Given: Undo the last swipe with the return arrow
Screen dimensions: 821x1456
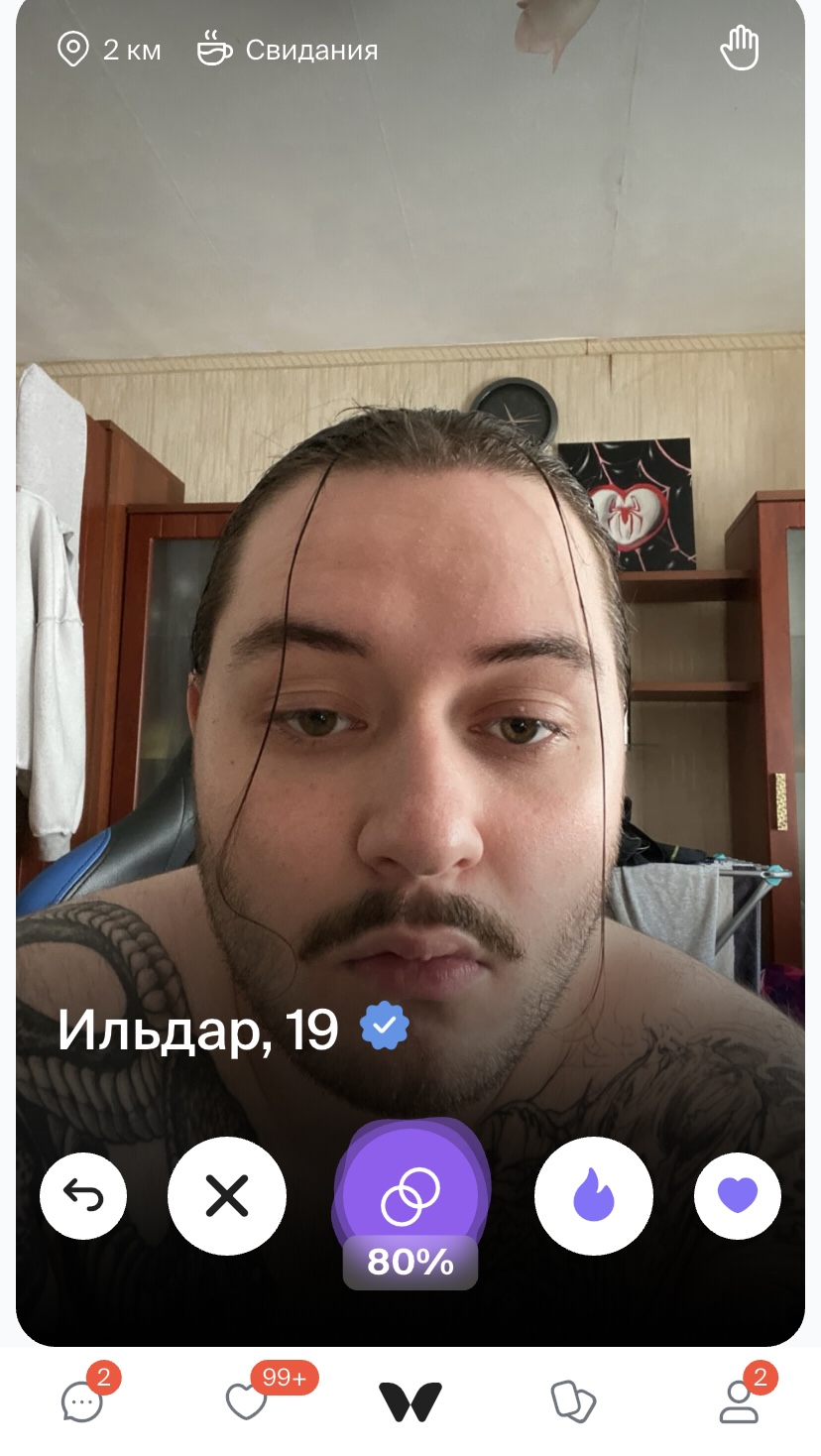Looking at the screenshot, I should pos(83,1196).
